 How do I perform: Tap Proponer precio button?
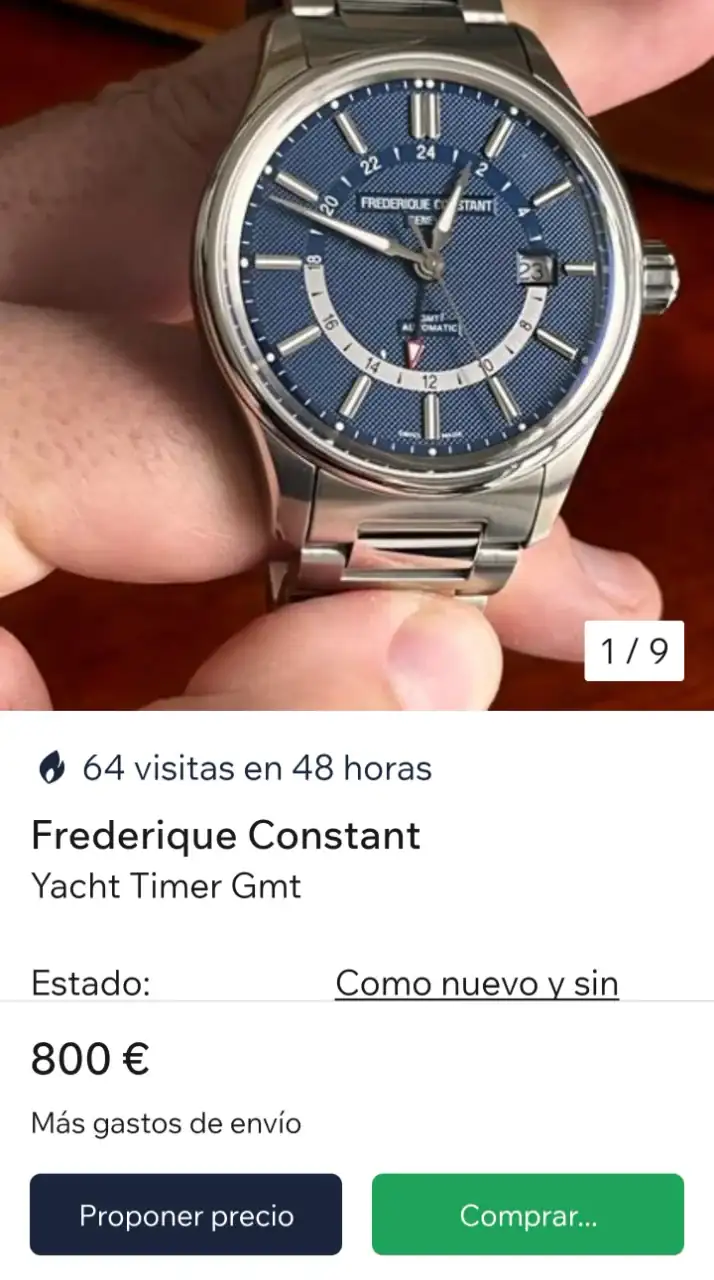(186, 1215)
